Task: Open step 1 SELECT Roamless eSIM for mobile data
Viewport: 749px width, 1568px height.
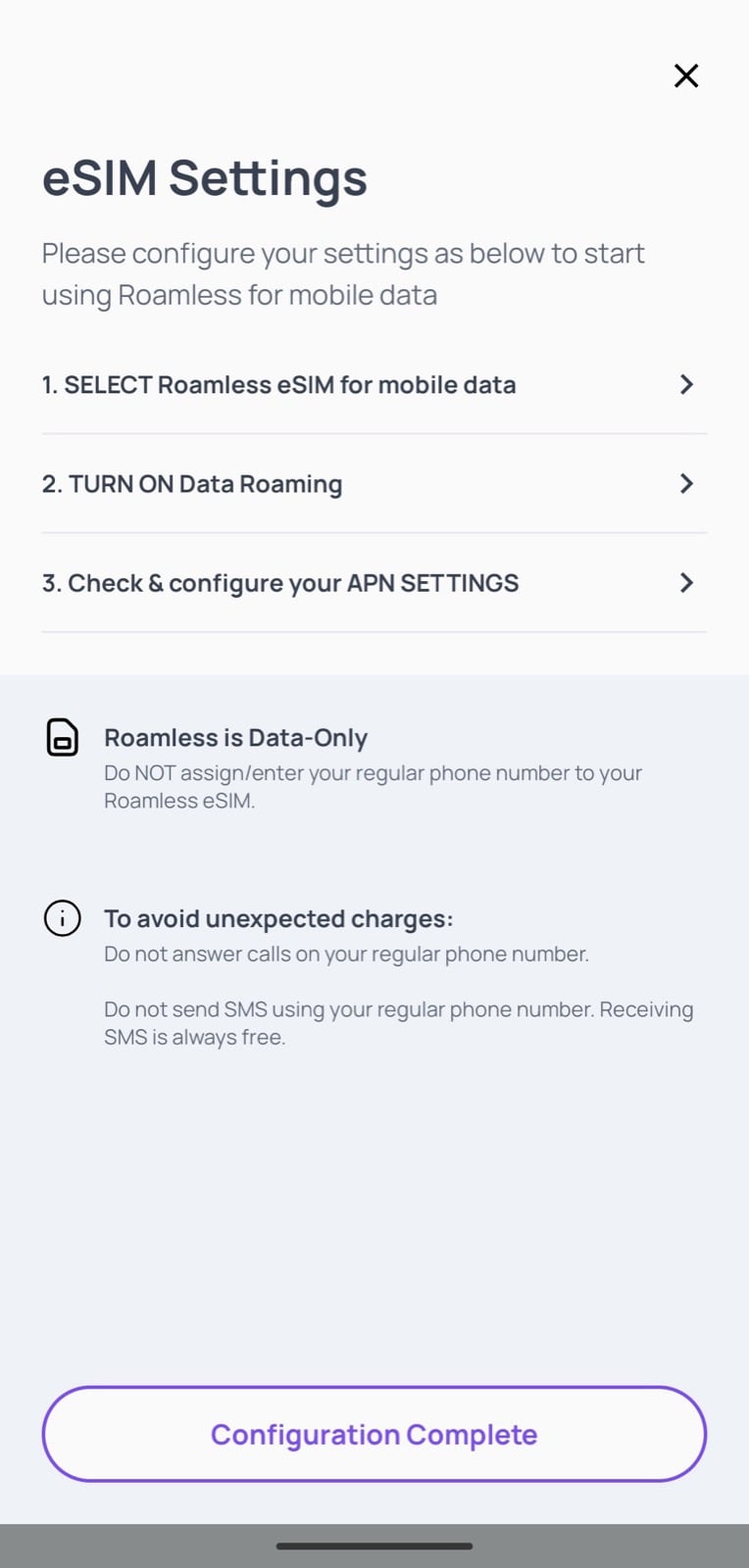Action: coord(374,385)
